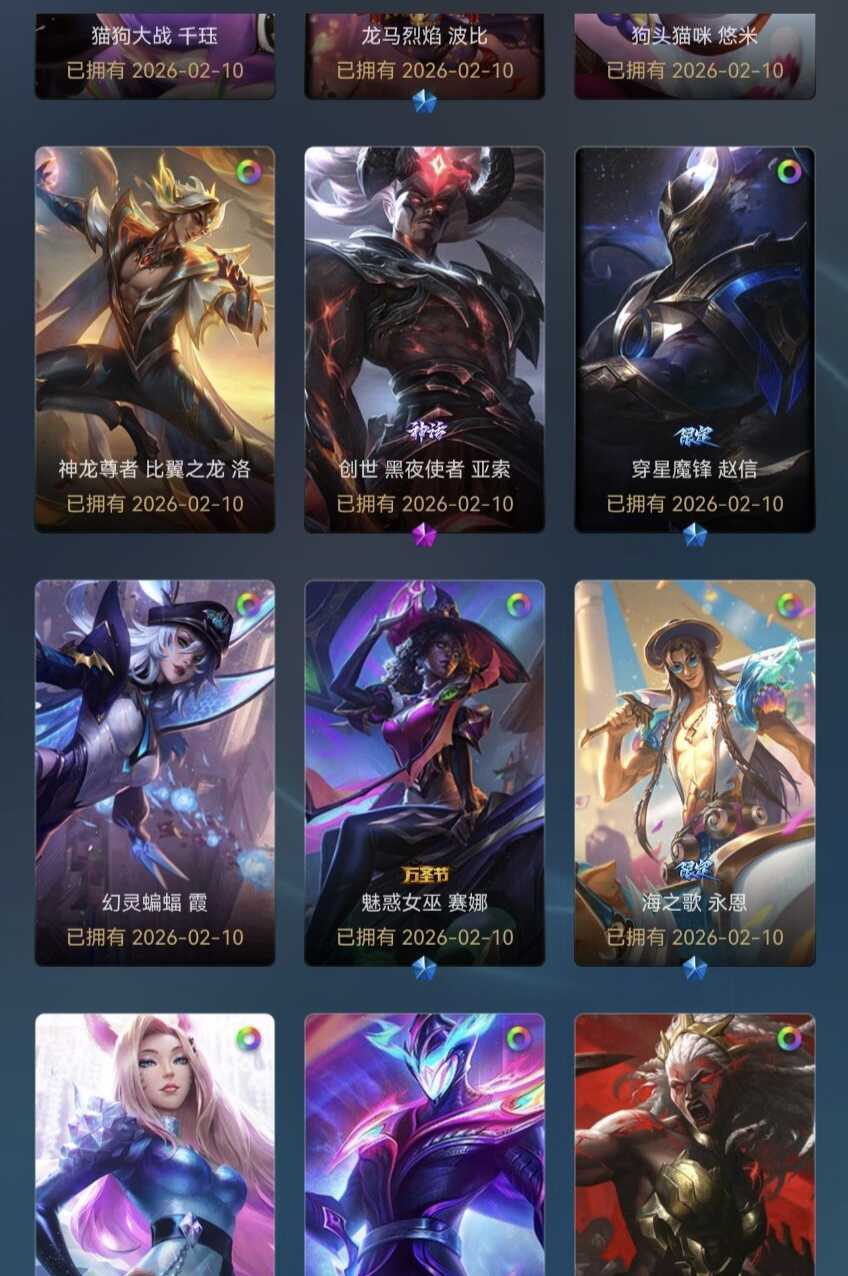Tap the 魅惑女巫 赛娜 skin card

(x=425, y=773)
